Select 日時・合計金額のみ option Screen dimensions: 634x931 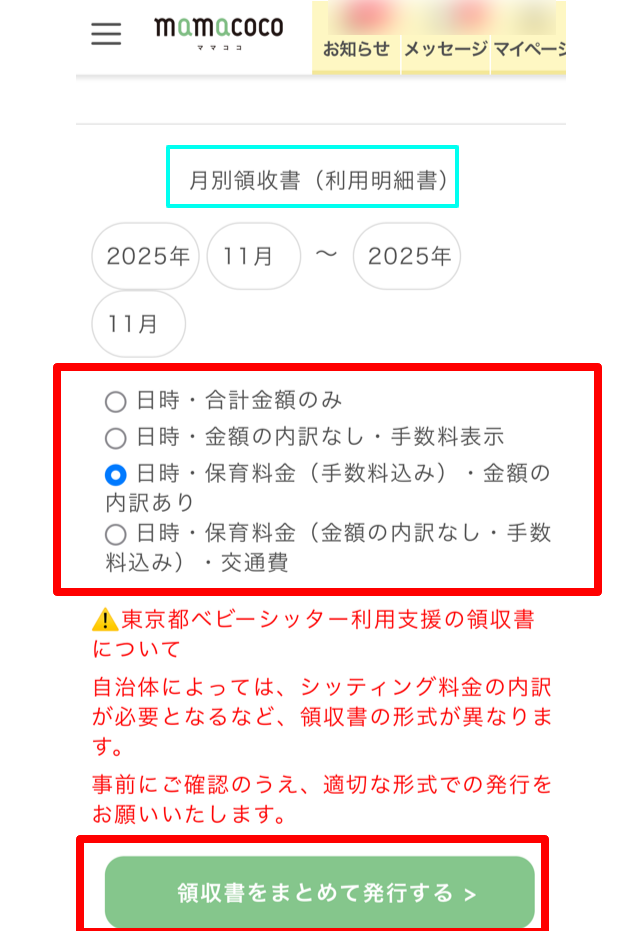click(x=116, y=402)
